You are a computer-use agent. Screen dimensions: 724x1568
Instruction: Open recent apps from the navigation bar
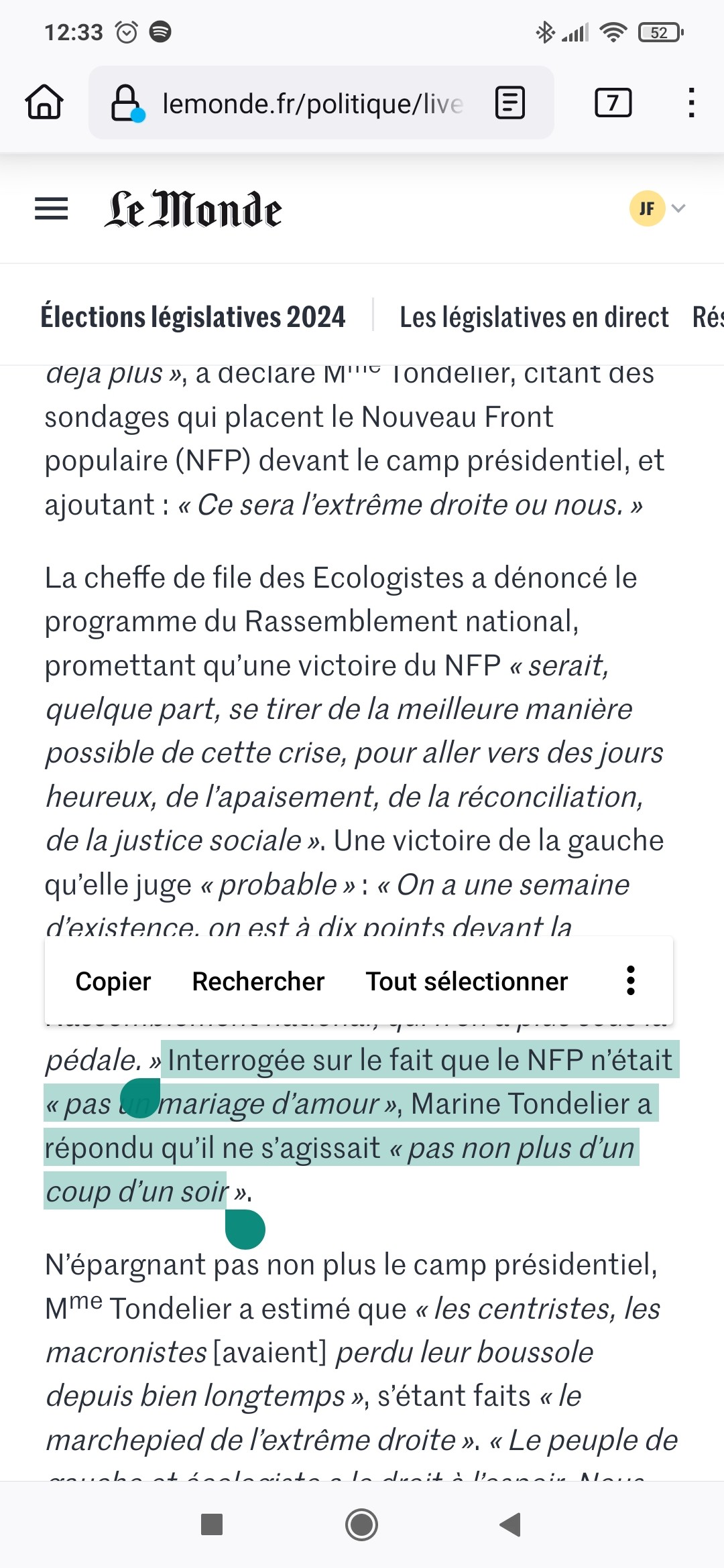212,1524
